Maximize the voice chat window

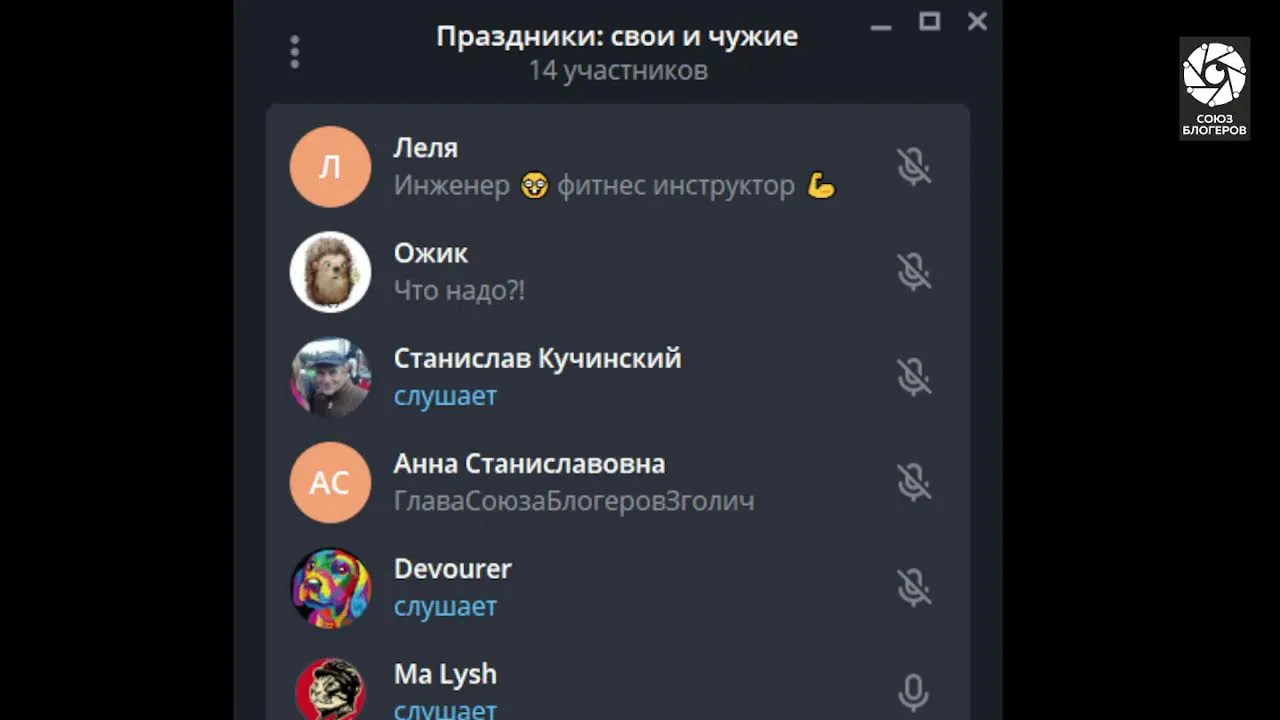tap(929, 21)
